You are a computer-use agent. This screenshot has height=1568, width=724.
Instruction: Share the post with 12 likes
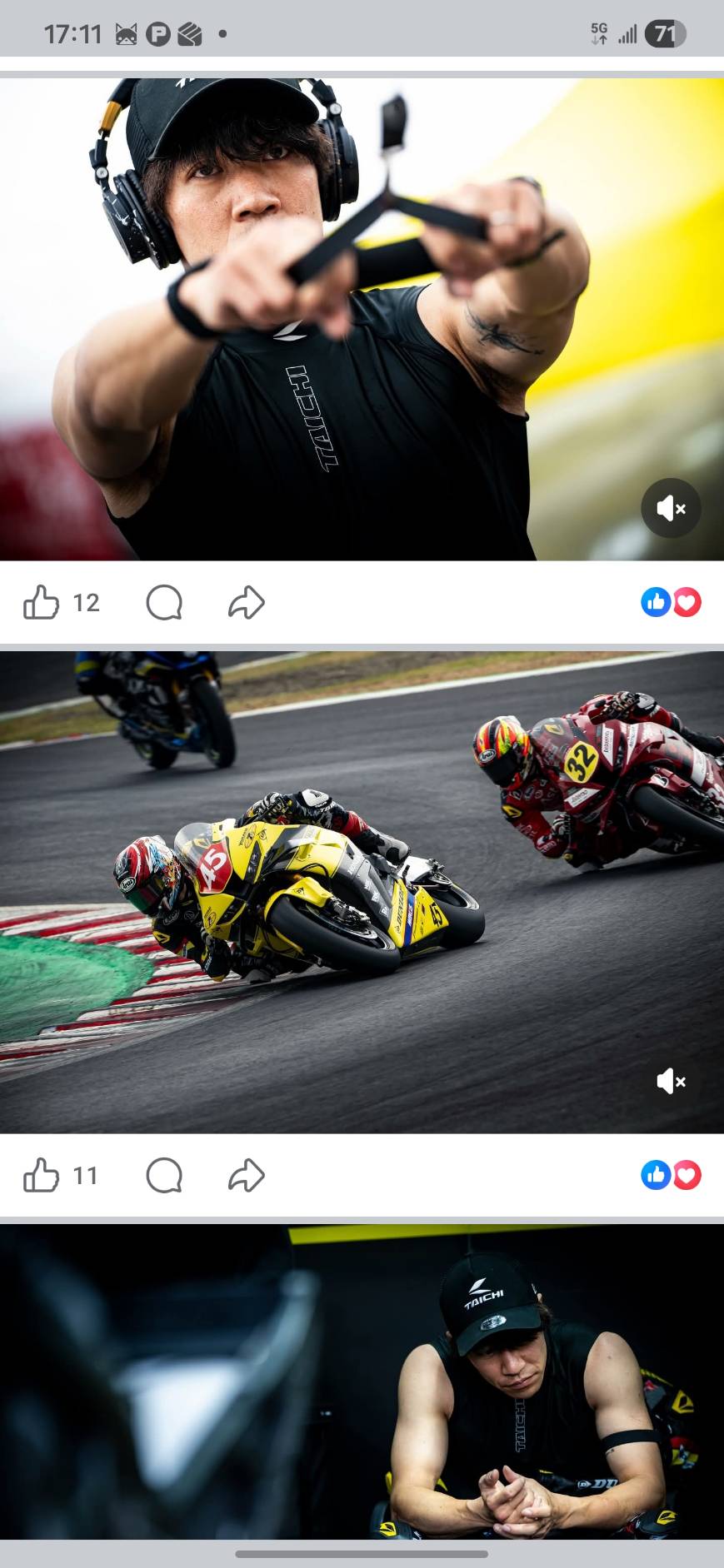coord(247,602)
